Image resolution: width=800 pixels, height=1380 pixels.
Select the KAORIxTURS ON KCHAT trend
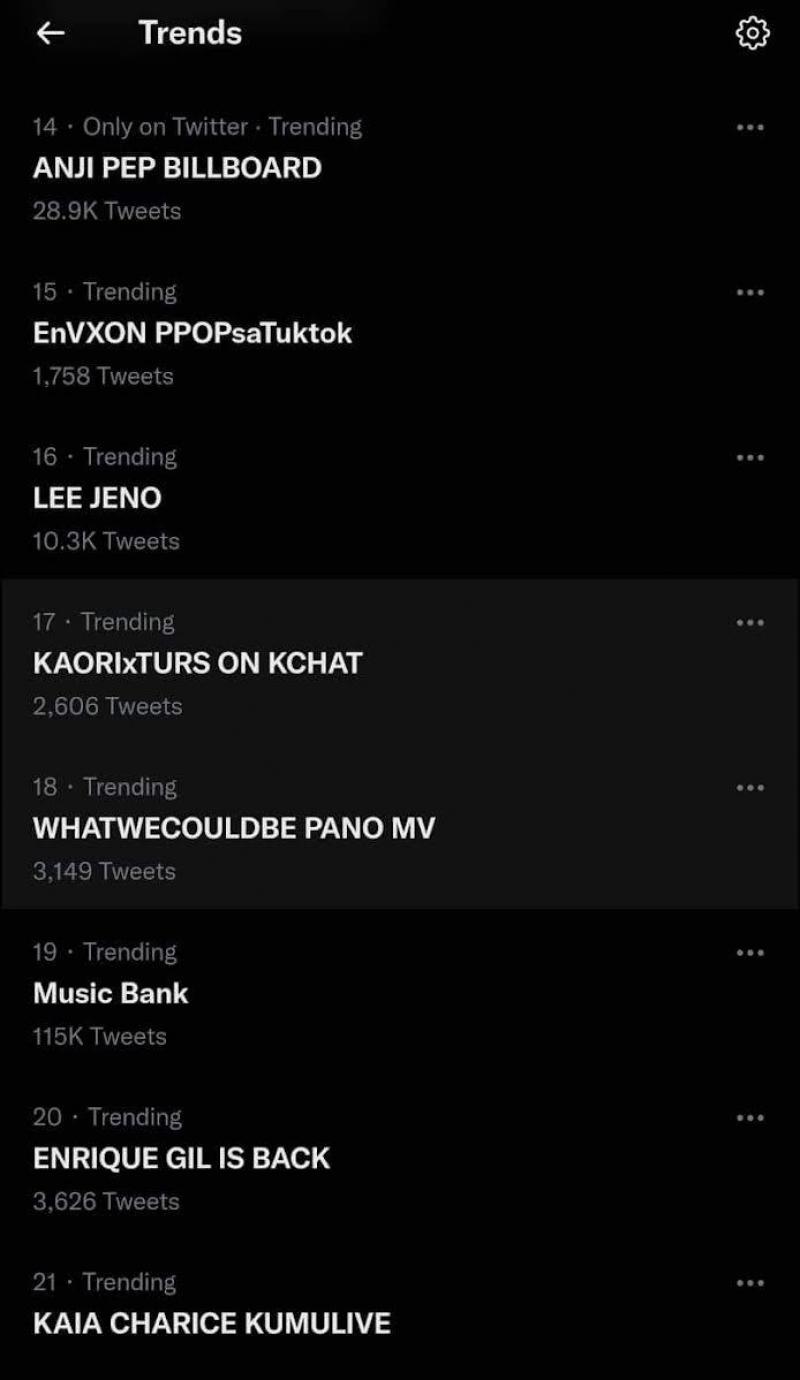coord(197,662)
